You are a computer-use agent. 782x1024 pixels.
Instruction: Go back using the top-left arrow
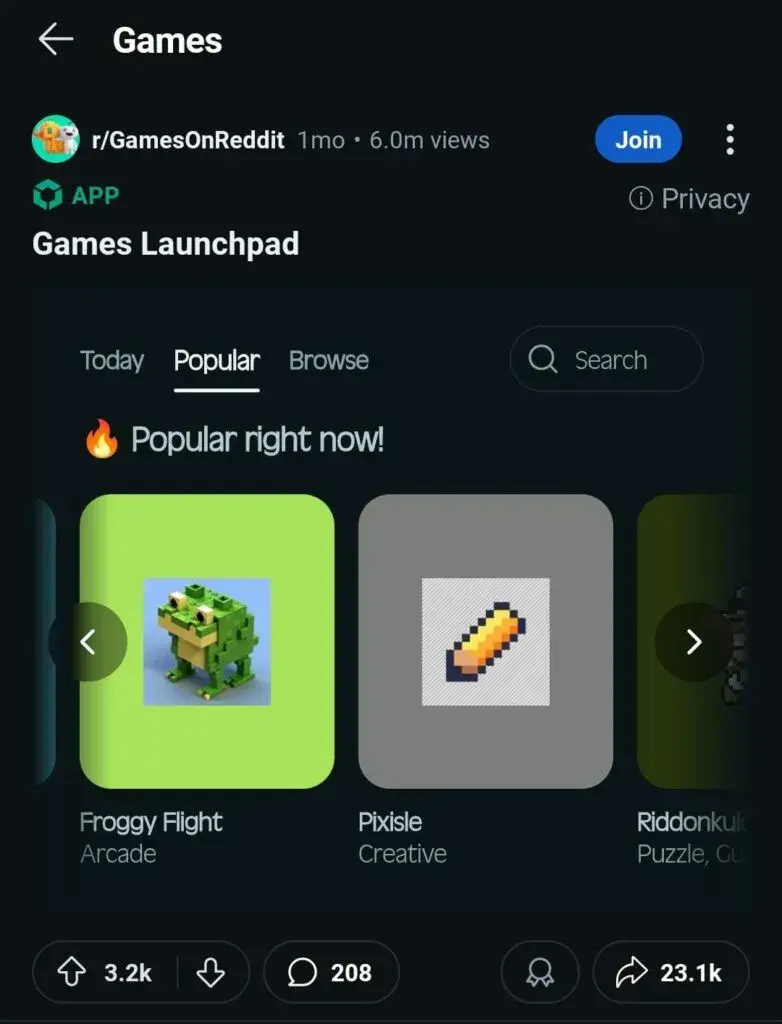[x=56, y=40]
